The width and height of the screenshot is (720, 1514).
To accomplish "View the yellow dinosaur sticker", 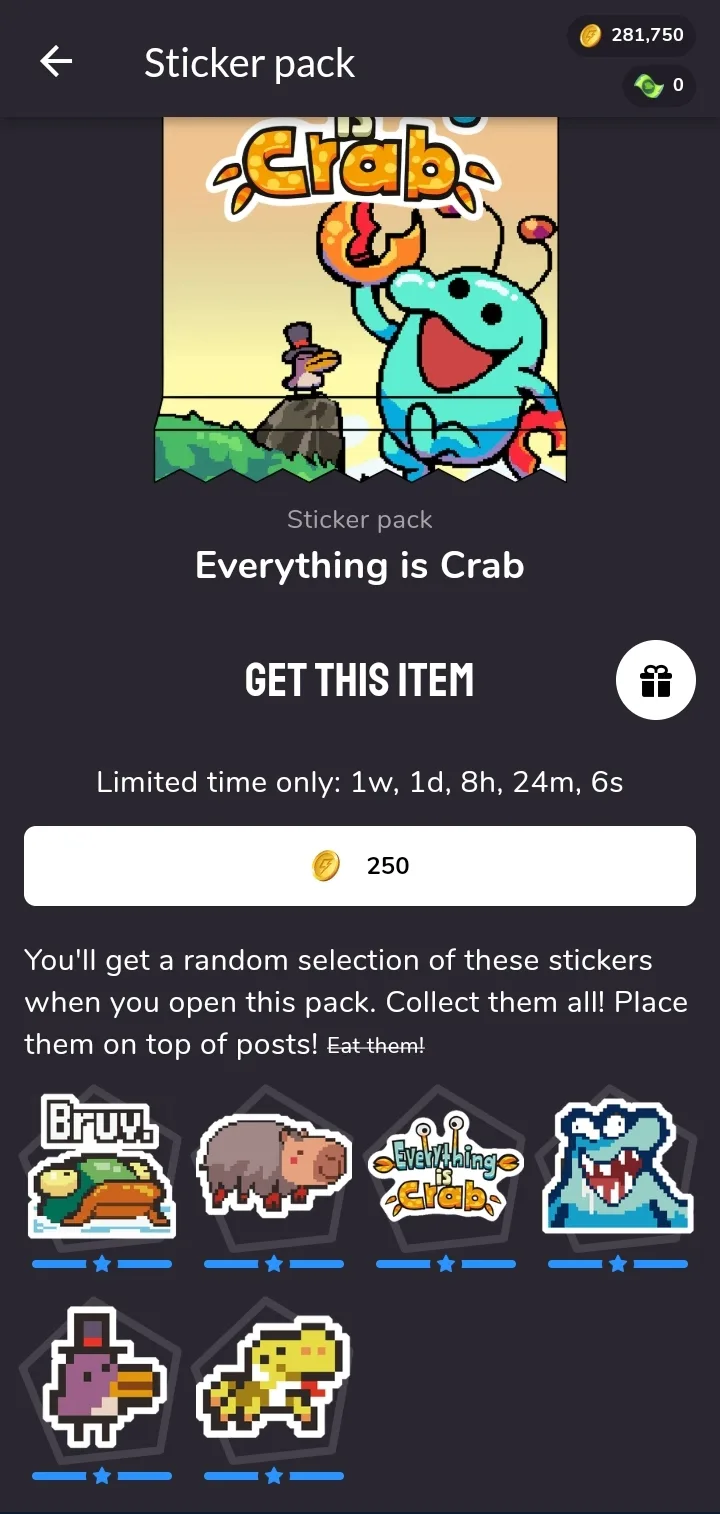I will point(274,1380).
